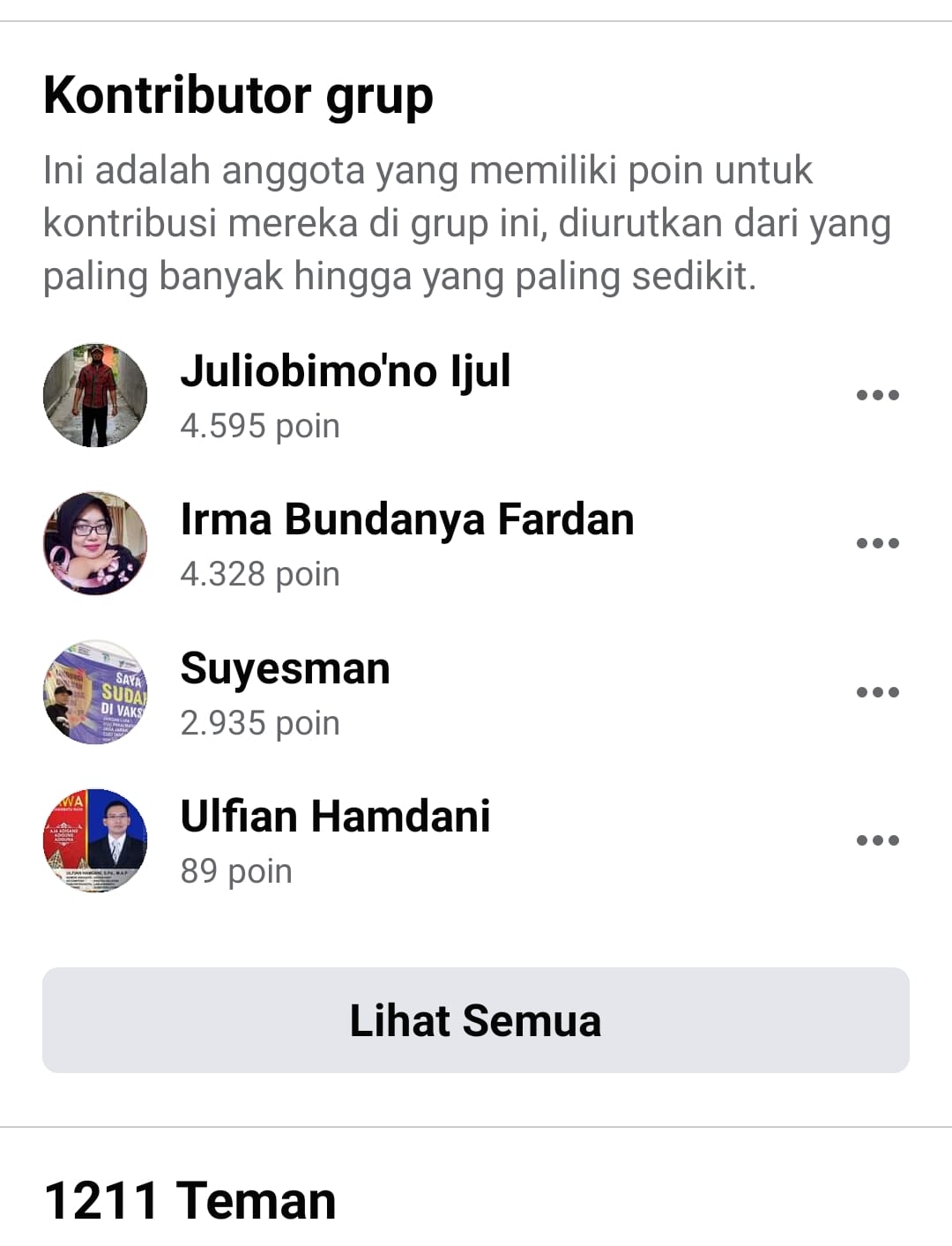952x1246 pixels.
Task: Open more options for Ulfian Hamdani
Action: coord(878,840)
